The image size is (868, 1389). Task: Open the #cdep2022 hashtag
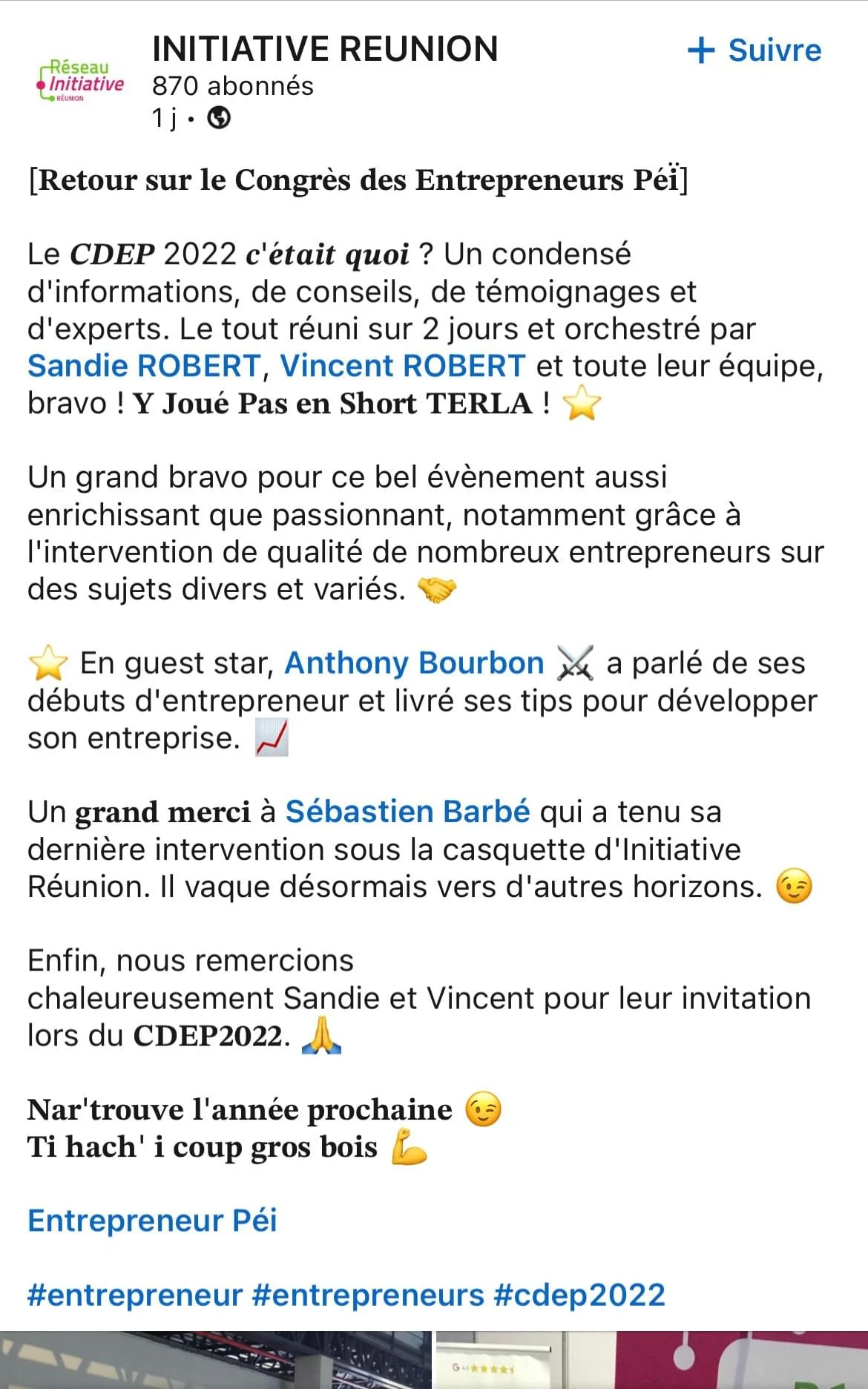click(579, 1295)
